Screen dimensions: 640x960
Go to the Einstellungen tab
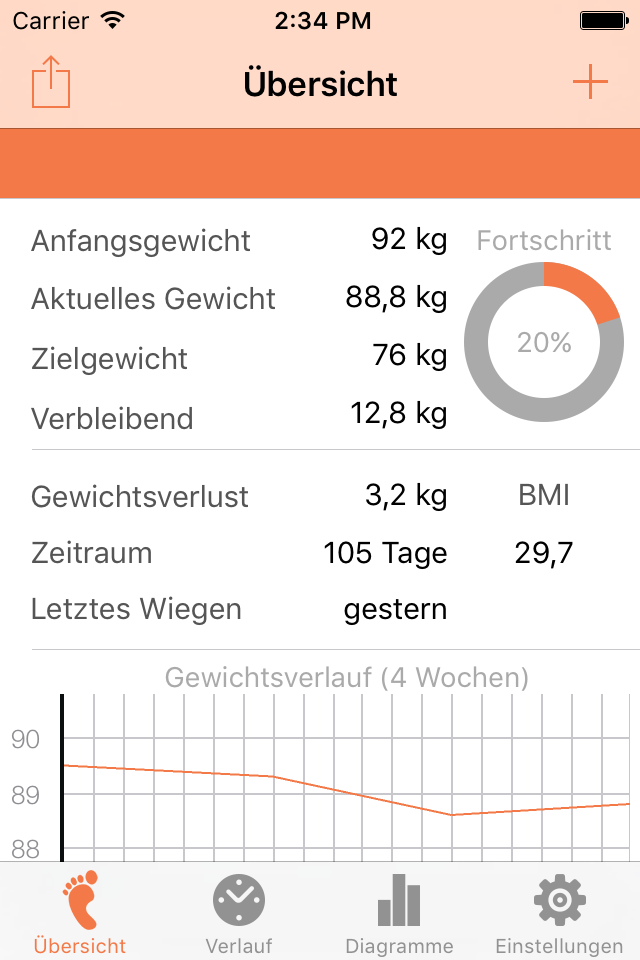coord(559,913)
